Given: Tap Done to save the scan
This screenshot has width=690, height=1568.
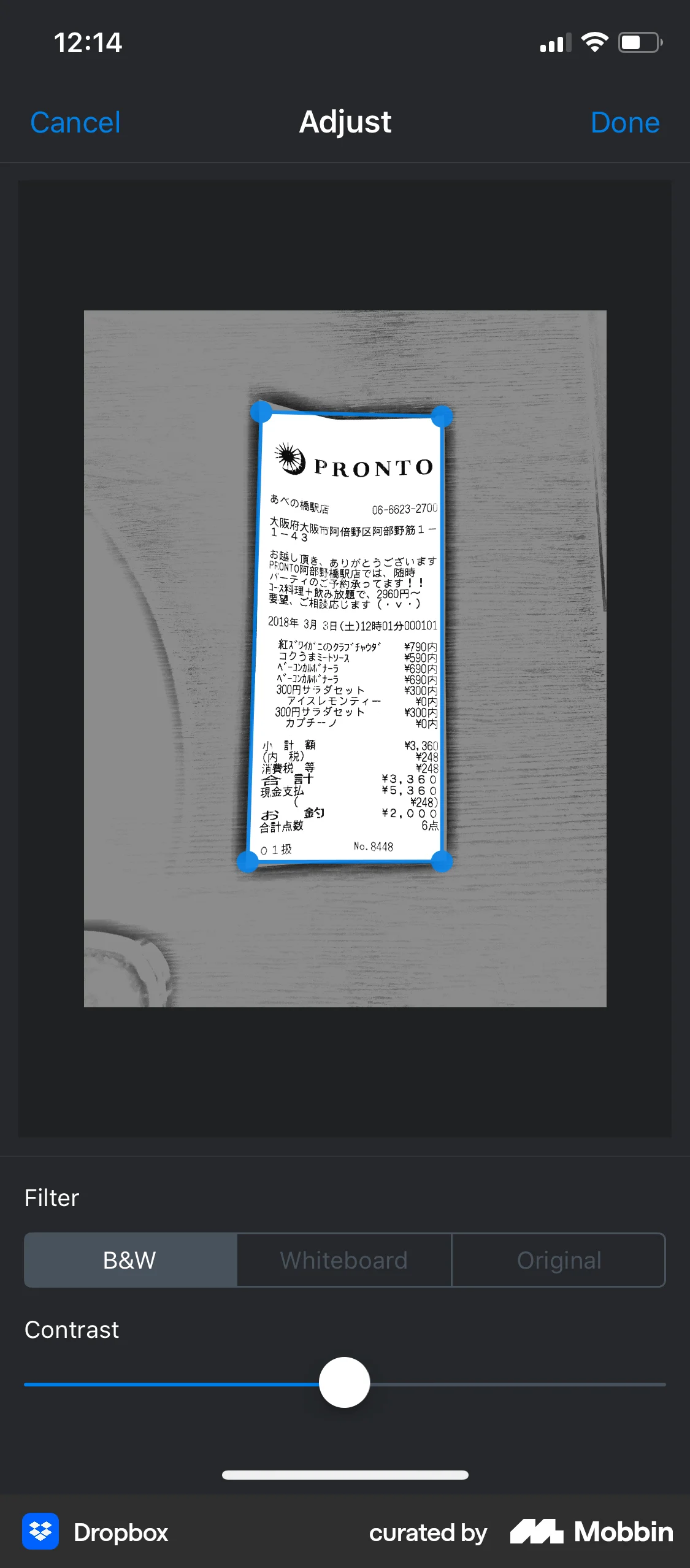Looking at the screenshot, I should [625, 122].
